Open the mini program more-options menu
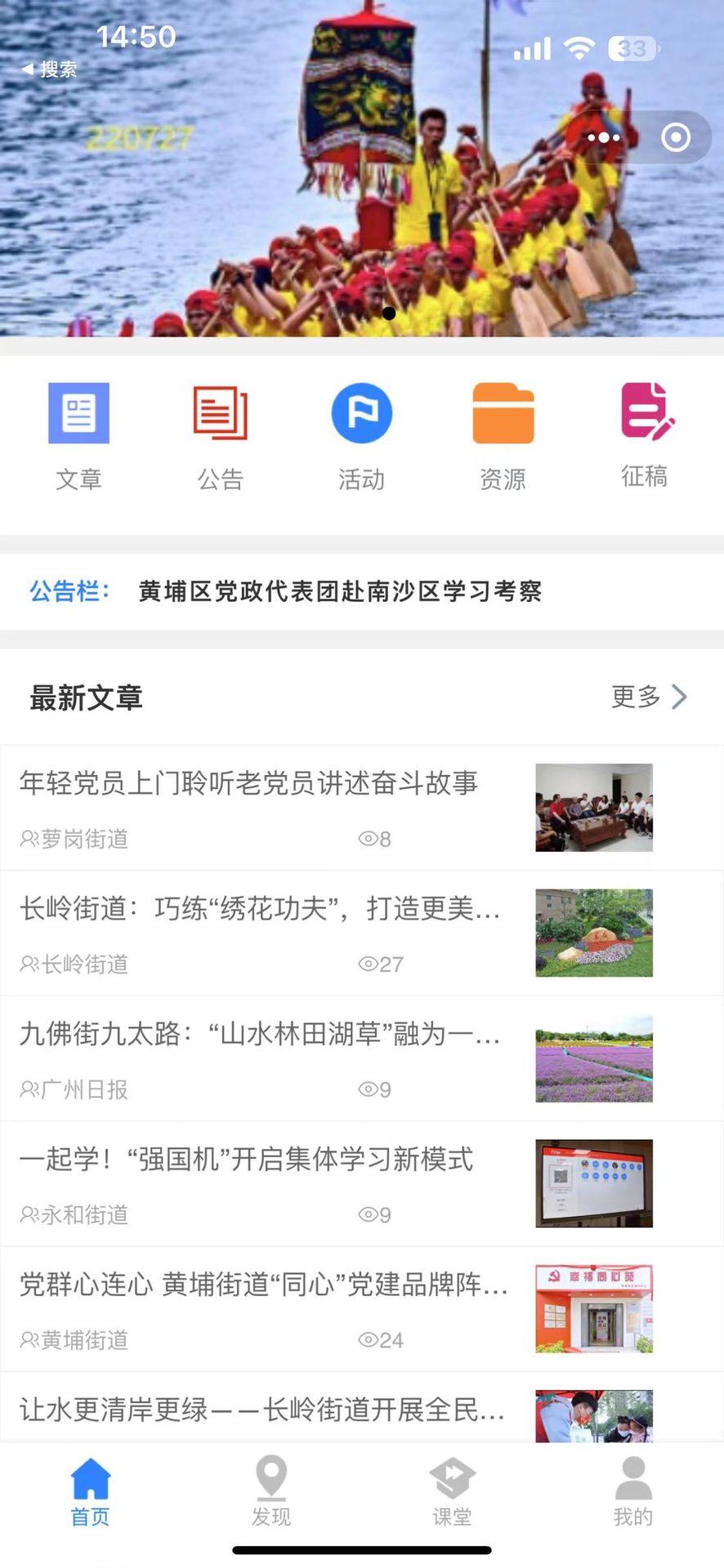 pyautogui.click(x=603, y=137)
